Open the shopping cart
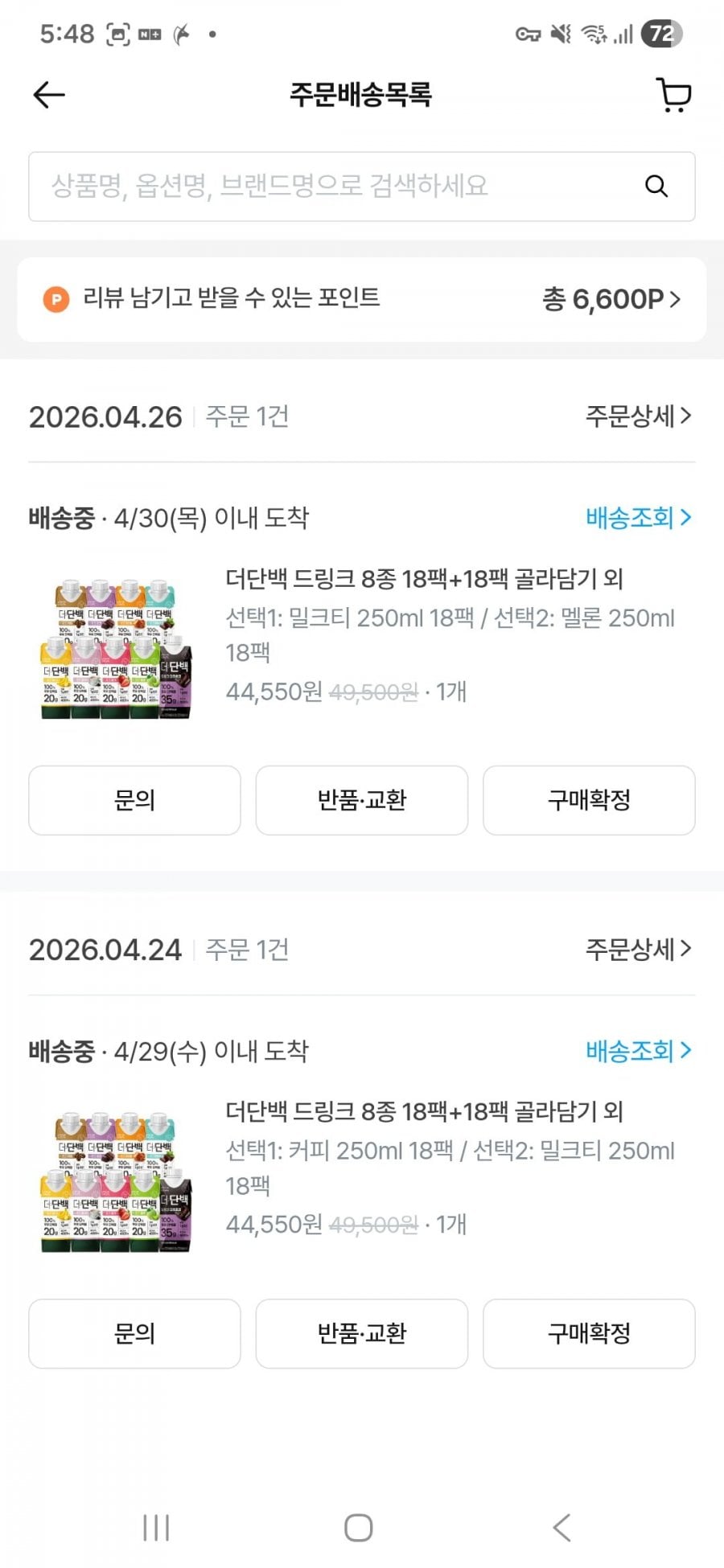The width and height of the screenshot is (724, 1568). pos(673,95)
